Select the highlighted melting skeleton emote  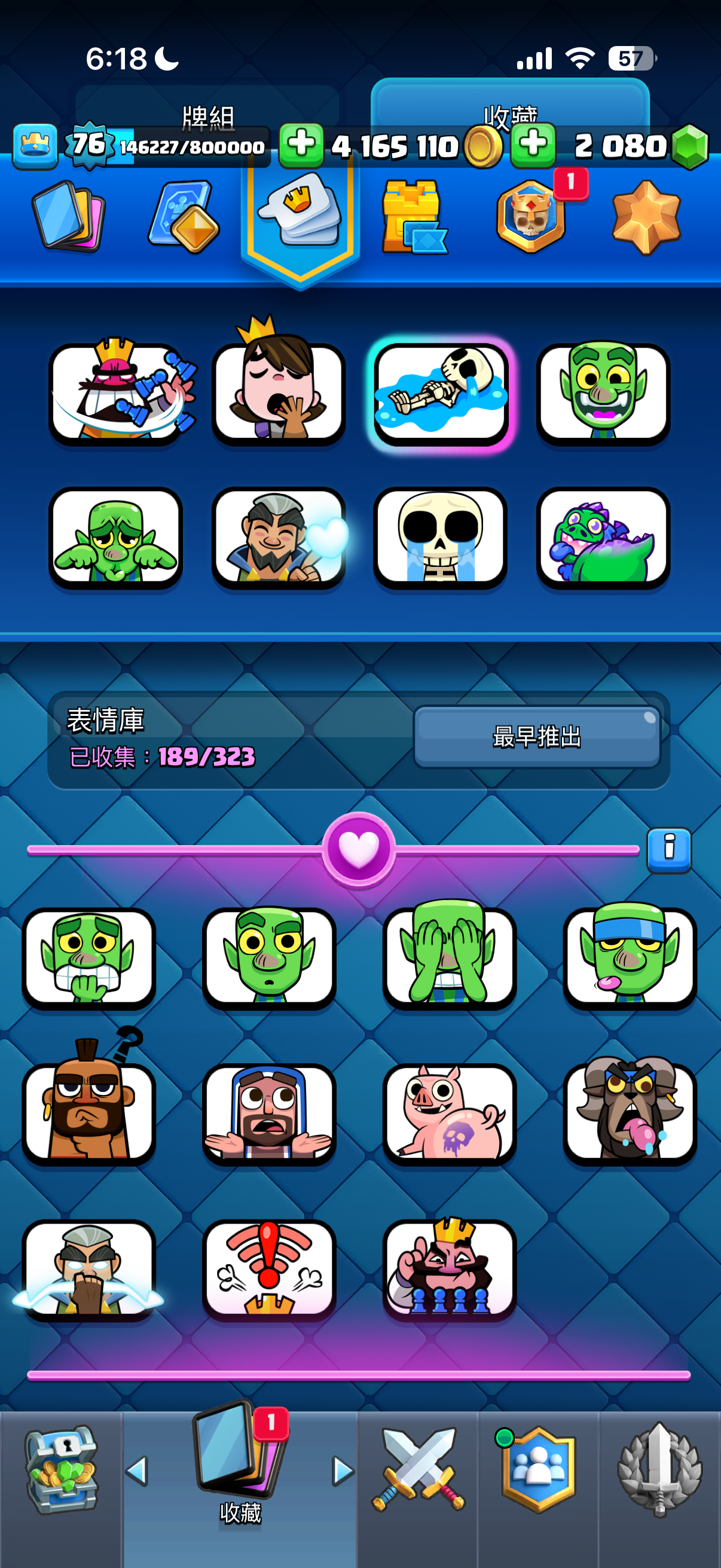(441, 394)
